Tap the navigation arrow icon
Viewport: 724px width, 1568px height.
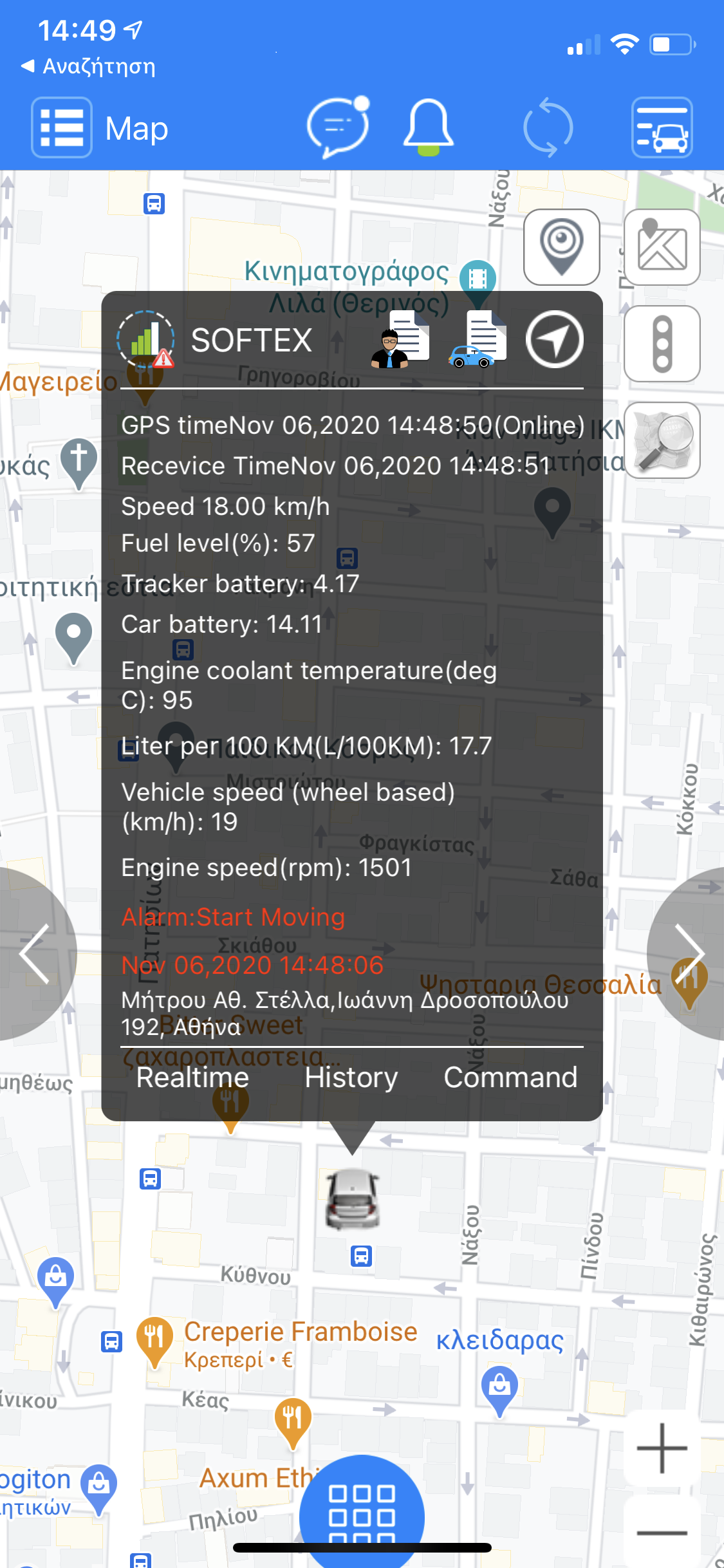(554, 340)
